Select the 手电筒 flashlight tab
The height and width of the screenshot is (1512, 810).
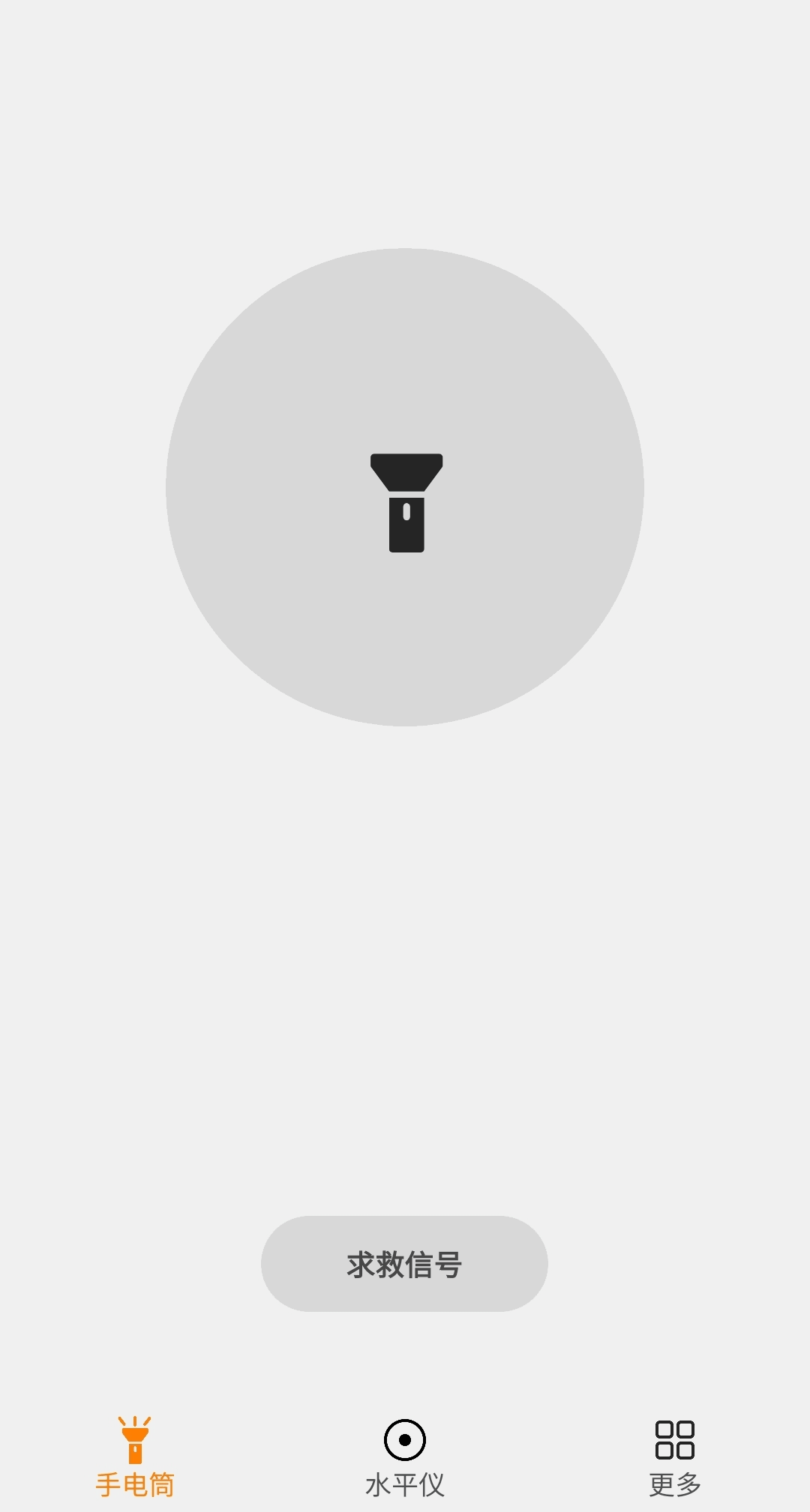click(x=135, y=1457)
